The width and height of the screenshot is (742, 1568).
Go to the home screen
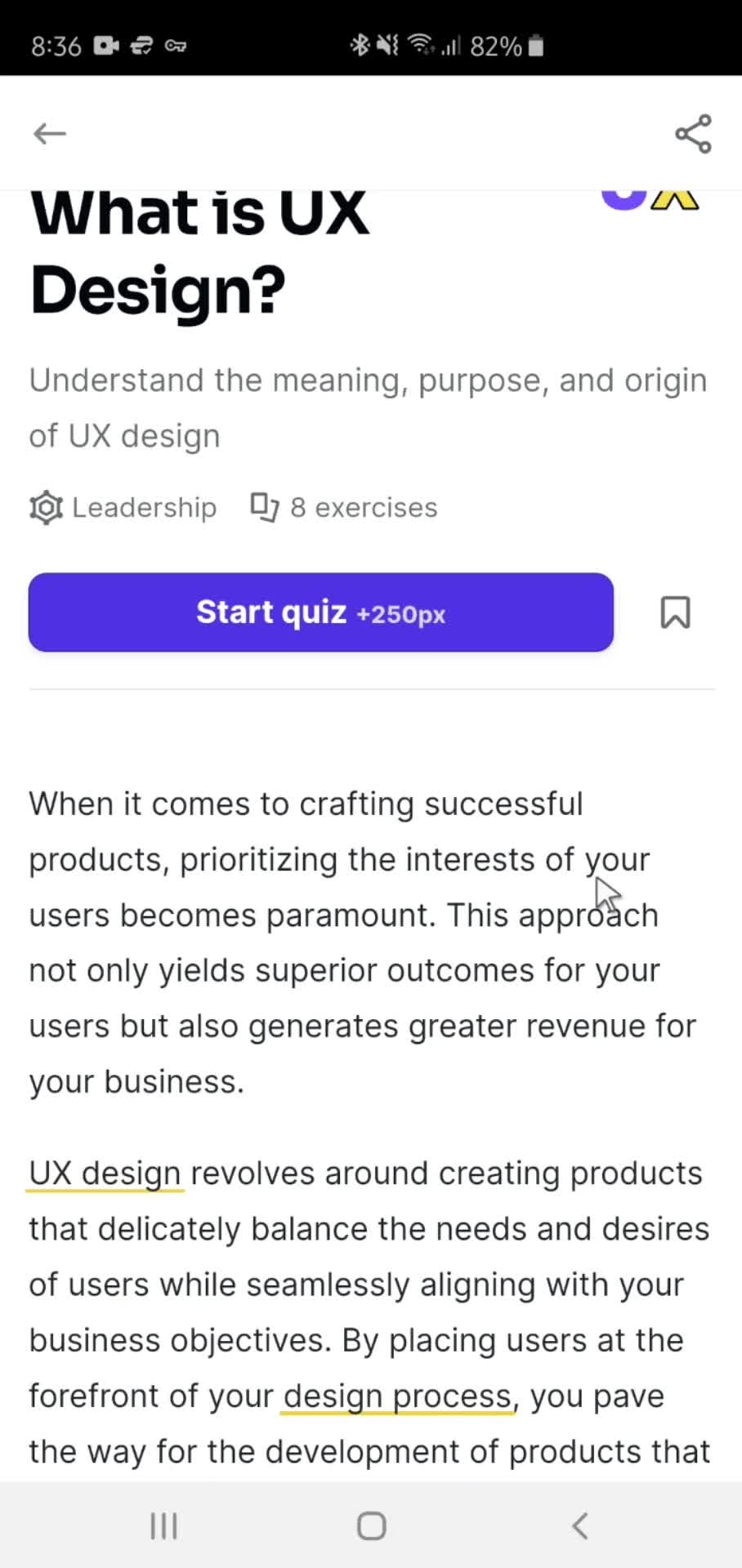pos(372,1526)
